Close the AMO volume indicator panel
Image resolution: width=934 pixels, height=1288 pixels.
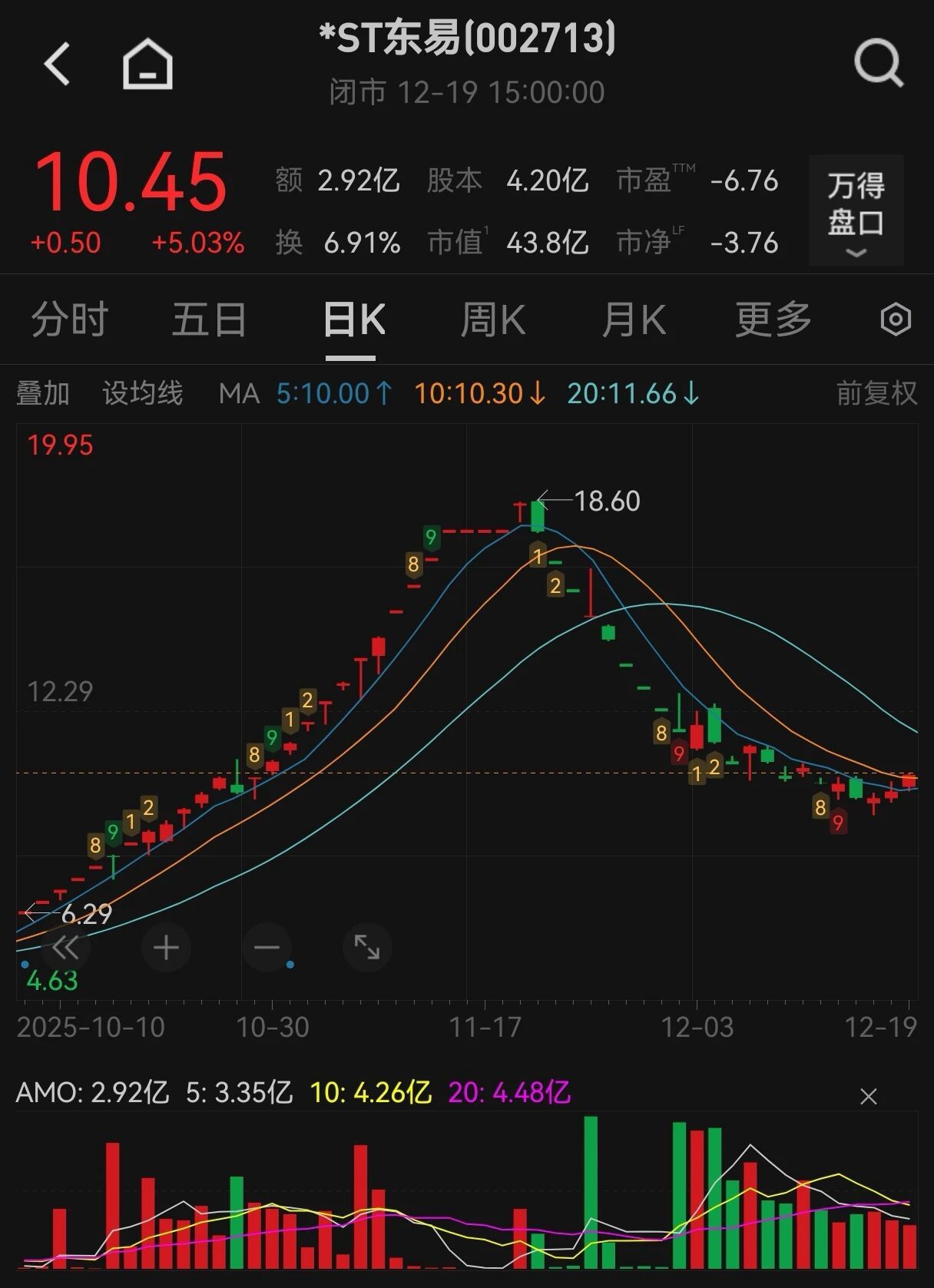[869, 1097]
